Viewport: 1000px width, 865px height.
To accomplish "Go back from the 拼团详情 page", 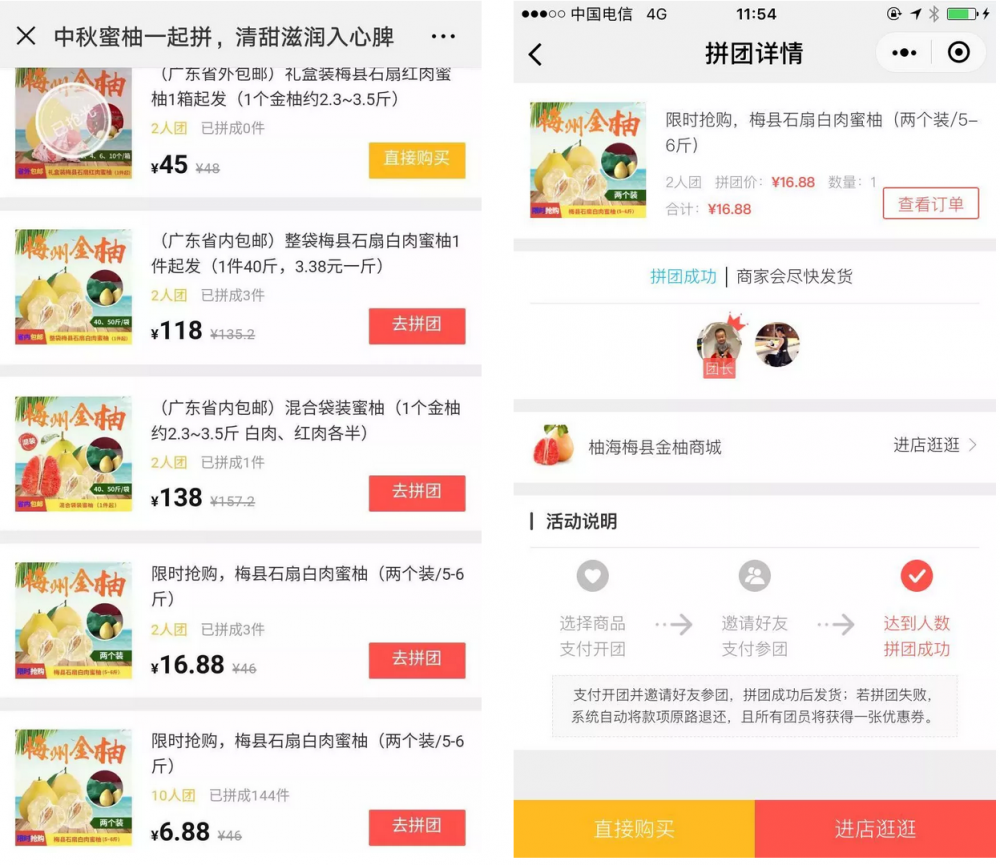I will pyautogui.click(x=536, y=54).
